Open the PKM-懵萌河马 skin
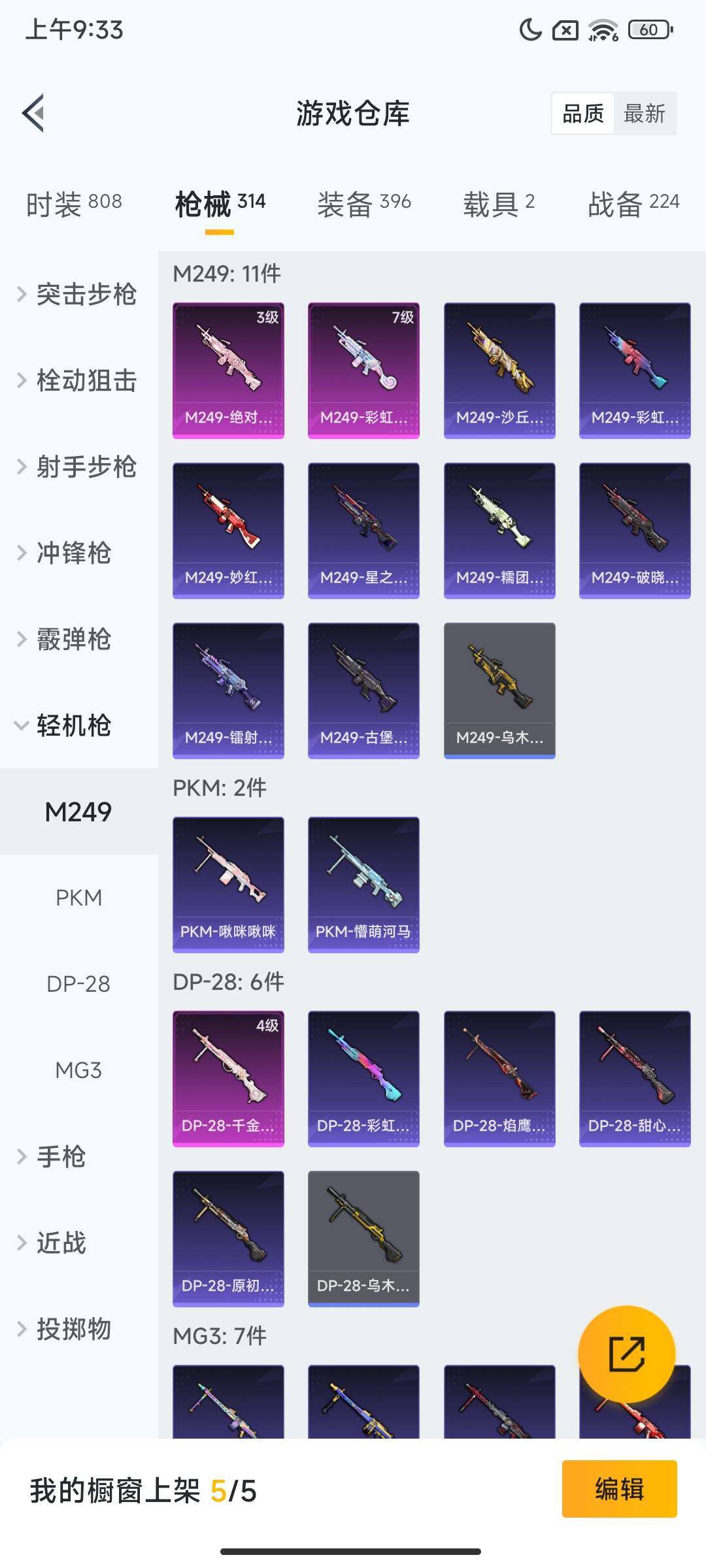 pyautogui.click(x=363, y=884)
